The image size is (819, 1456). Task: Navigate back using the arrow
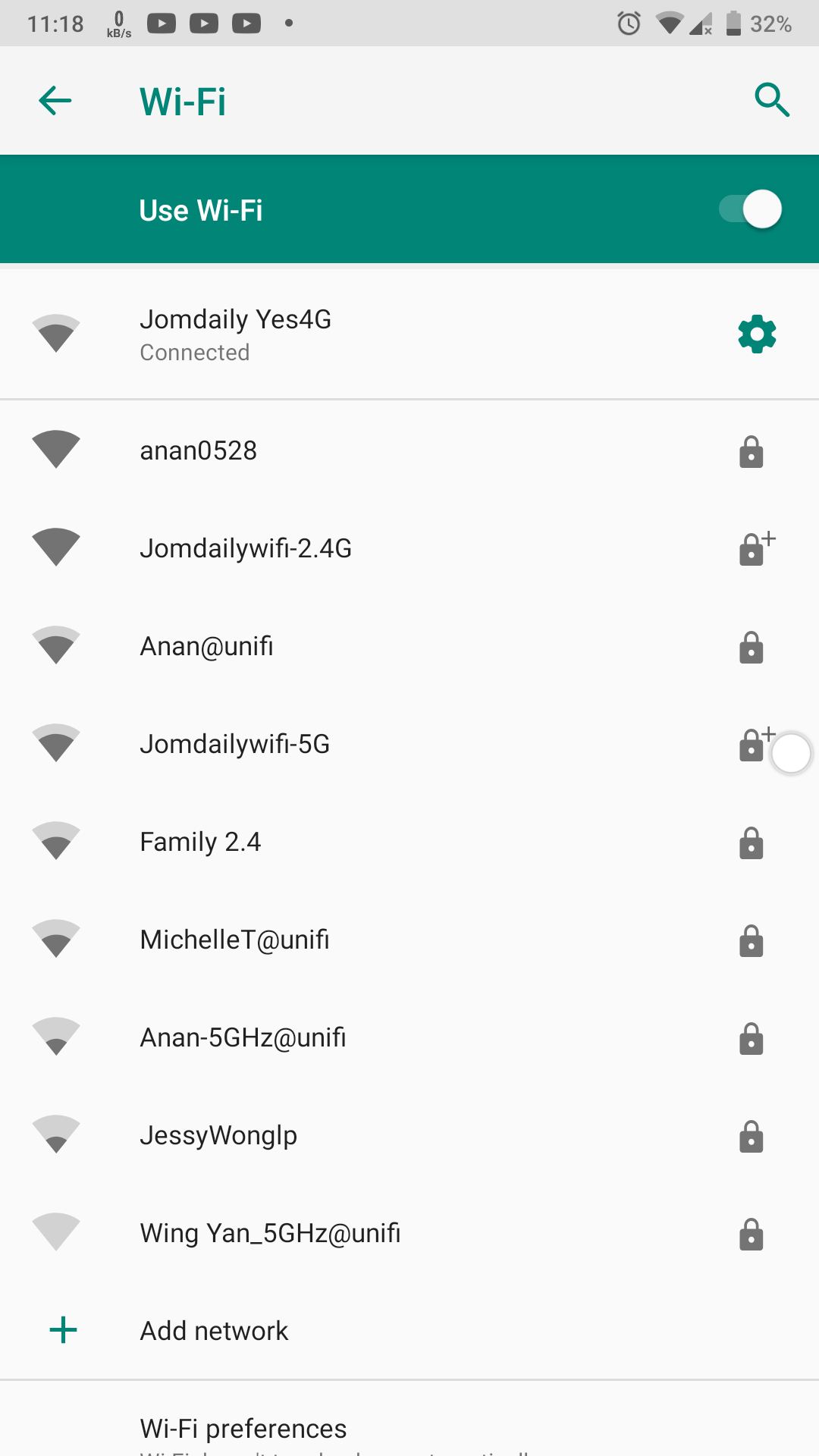click(55, 99)
